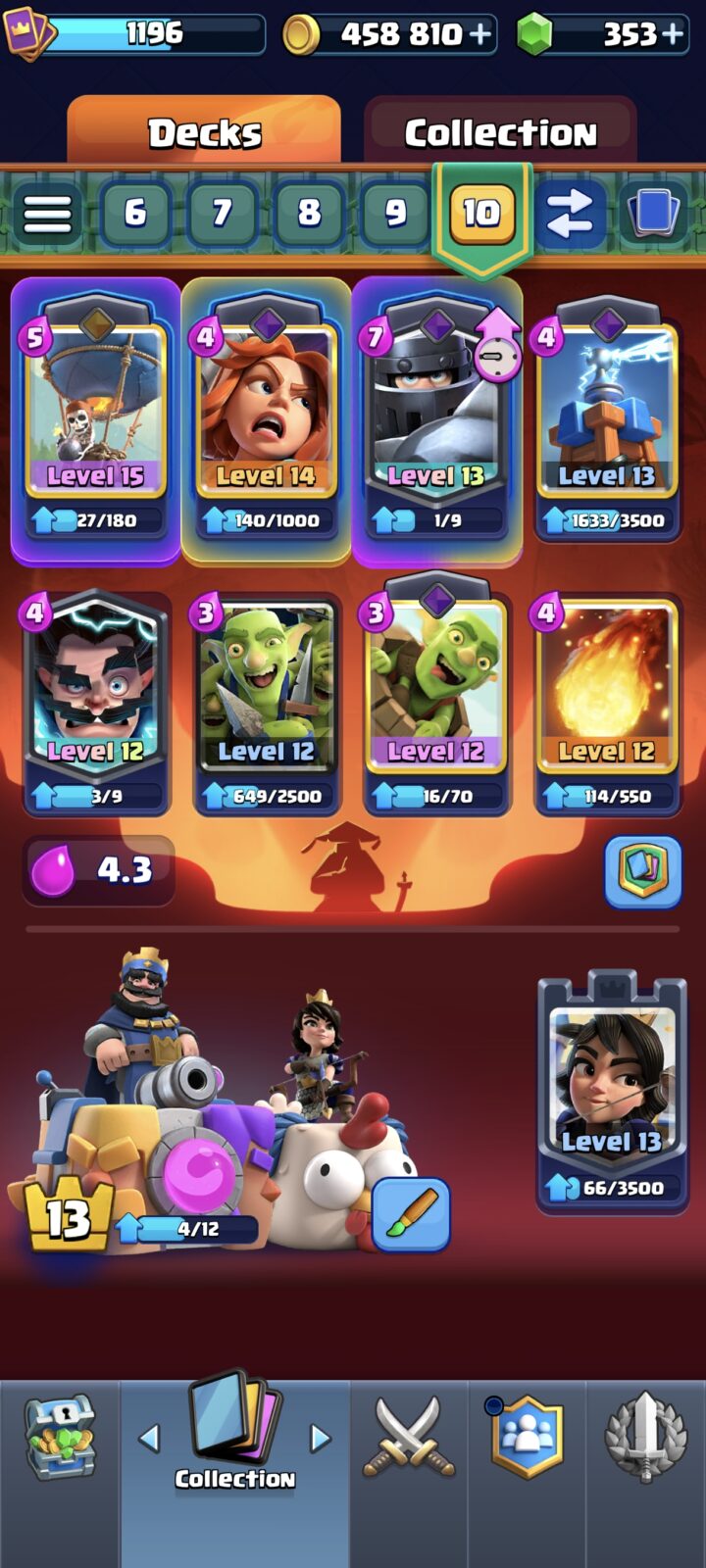Open the Tower Princess Level 13 card
The image size is (706, 1568).
613,1093
